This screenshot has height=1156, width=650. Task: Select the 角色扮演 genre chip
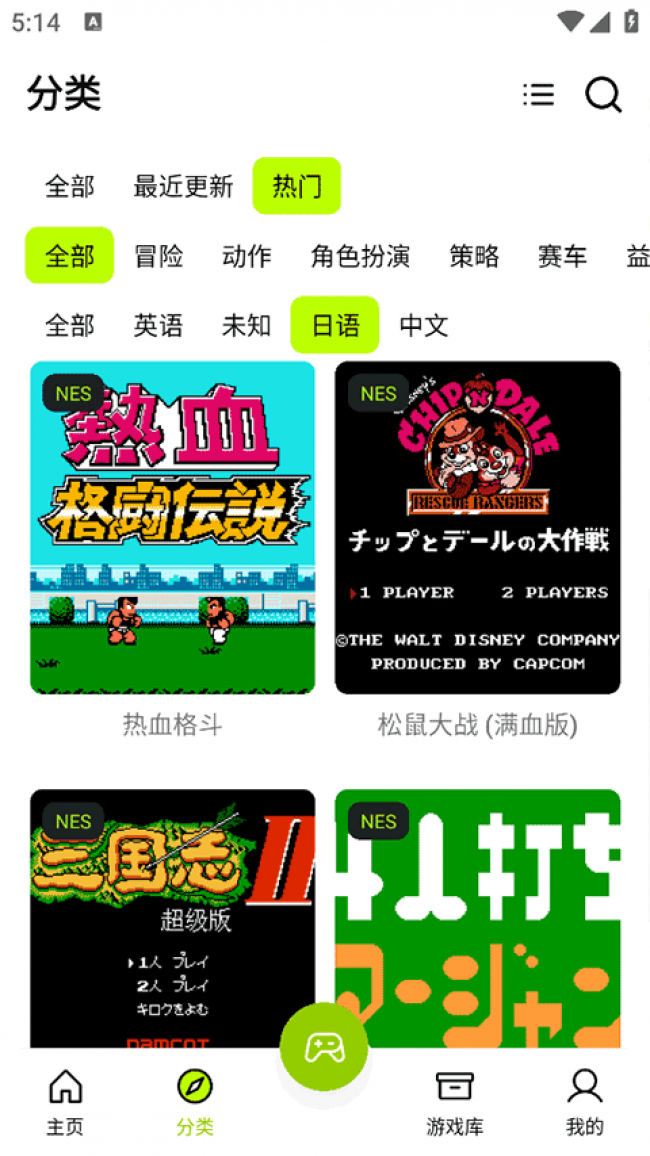click(360, 256)
